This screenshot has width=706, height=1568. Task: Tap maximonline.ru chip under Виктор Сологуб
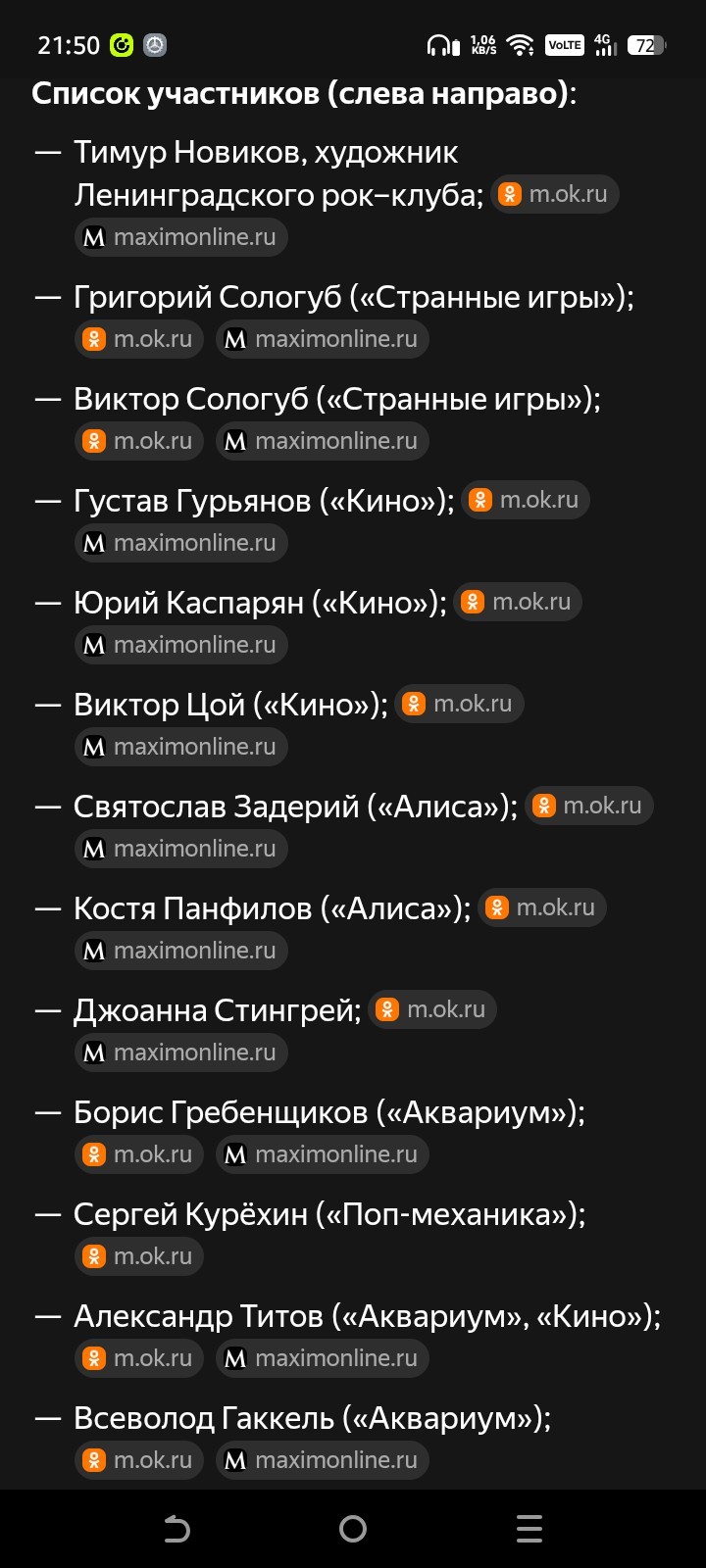[x=323, y=441]
